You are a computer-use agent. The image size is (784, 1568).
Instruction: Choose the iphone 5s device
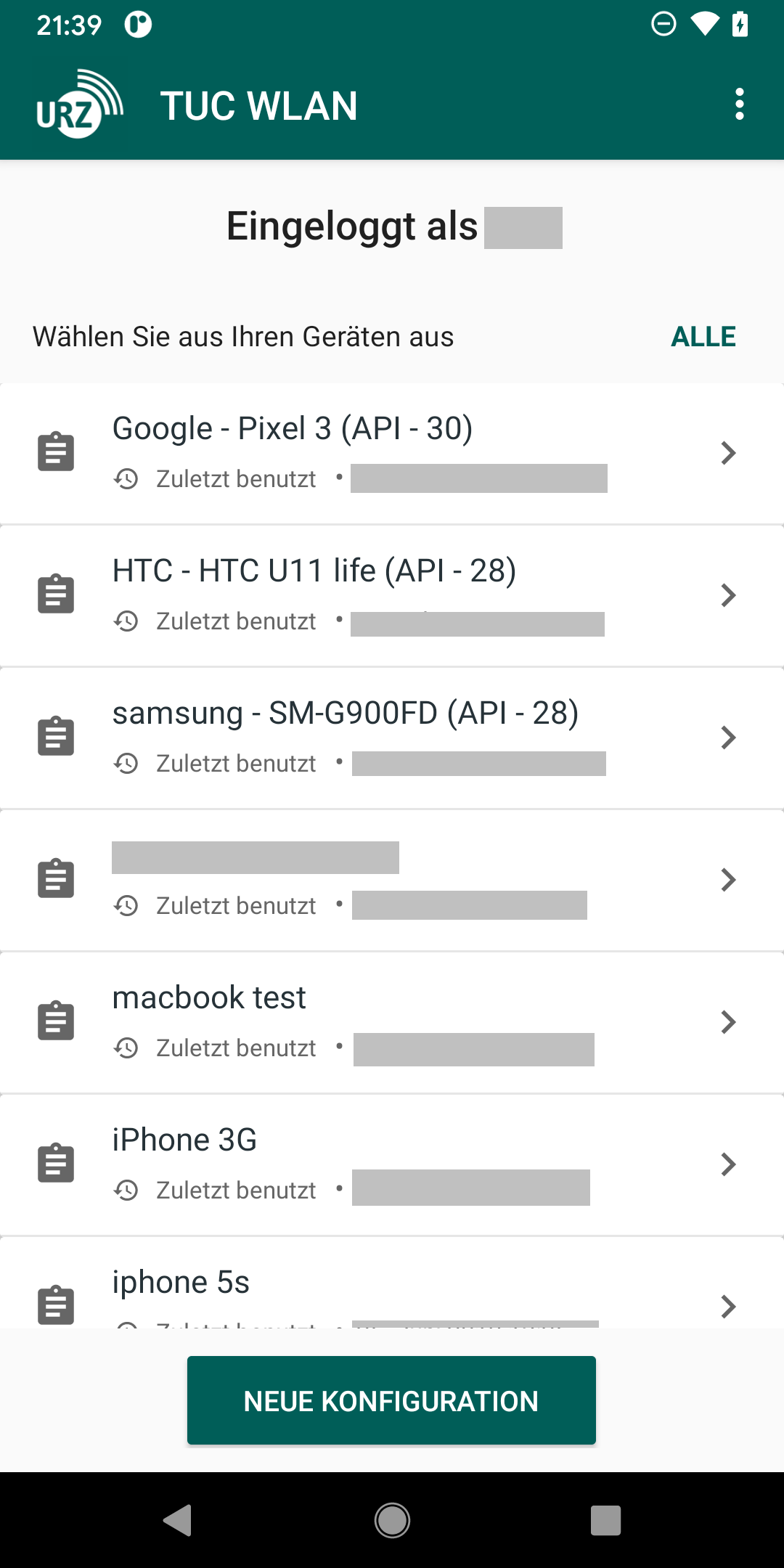392,1283
